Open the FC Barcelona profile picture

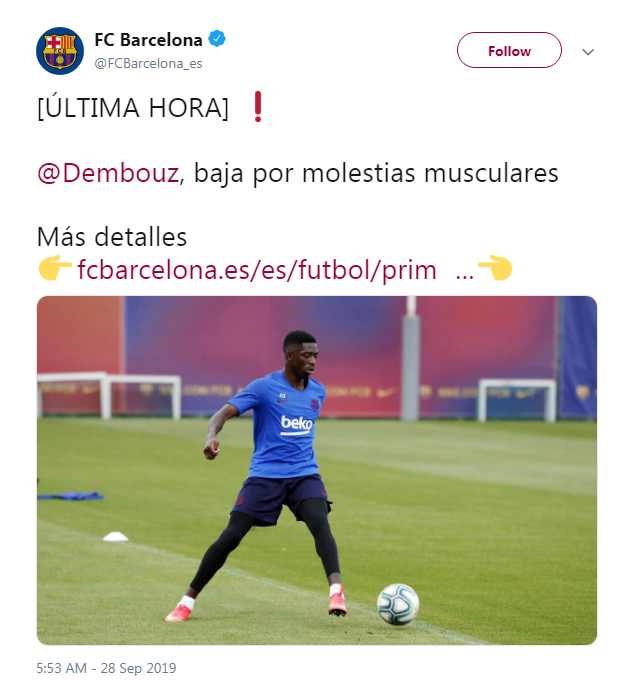pyautogui.click(x=60, y=51)
